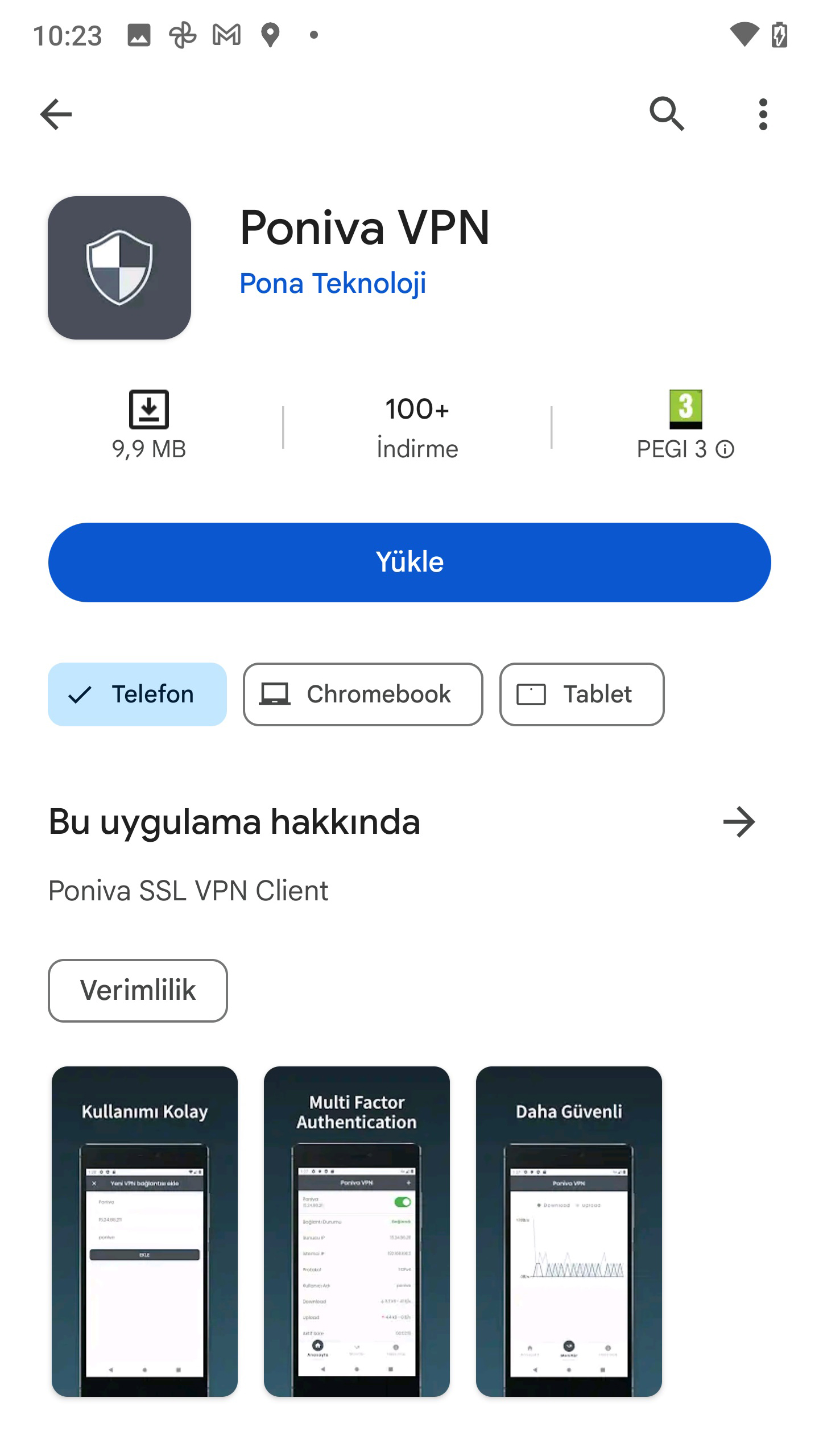Go back with the arrow icon
819x1456 pixels.
56,114
